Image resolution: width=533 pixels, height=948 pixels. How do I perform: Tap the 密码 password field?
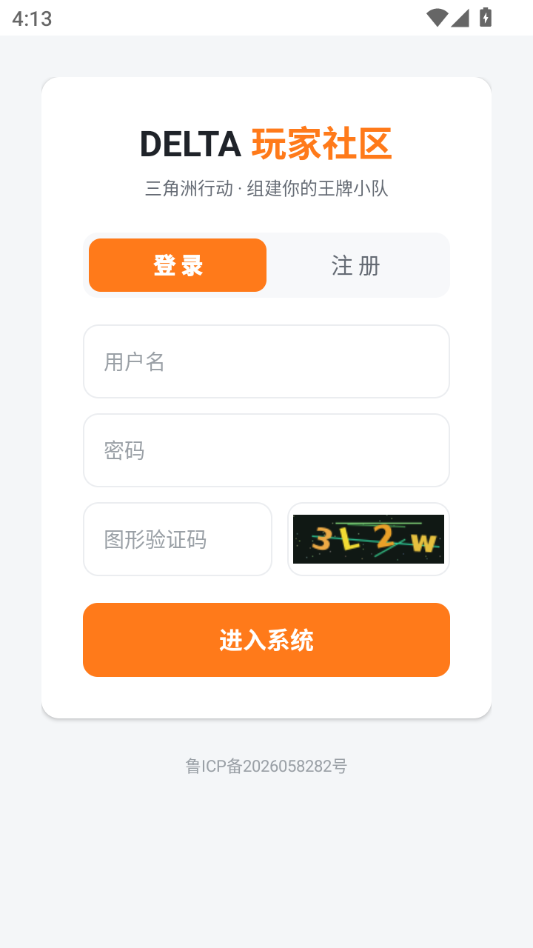click(x=266, y=450)
